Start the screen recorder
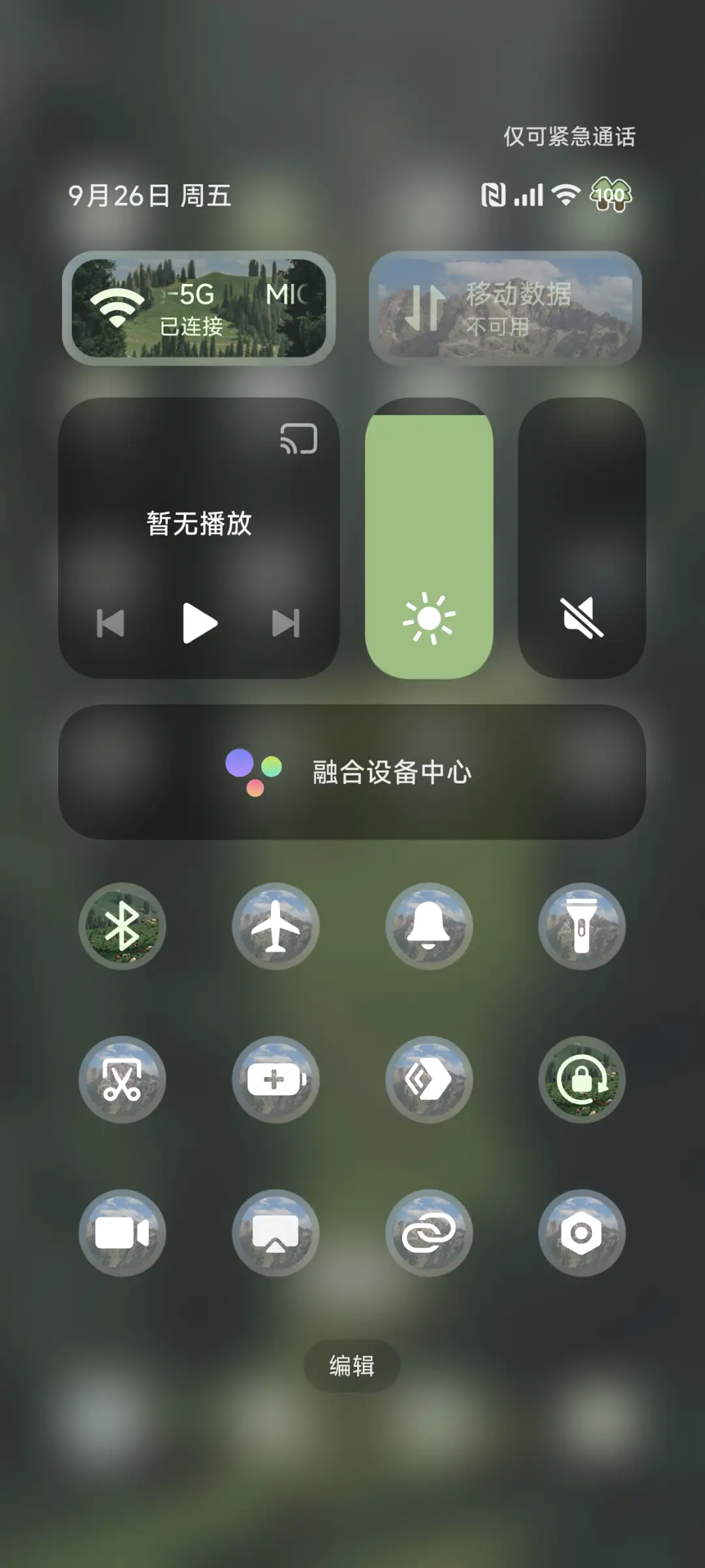 point(123,1232)
